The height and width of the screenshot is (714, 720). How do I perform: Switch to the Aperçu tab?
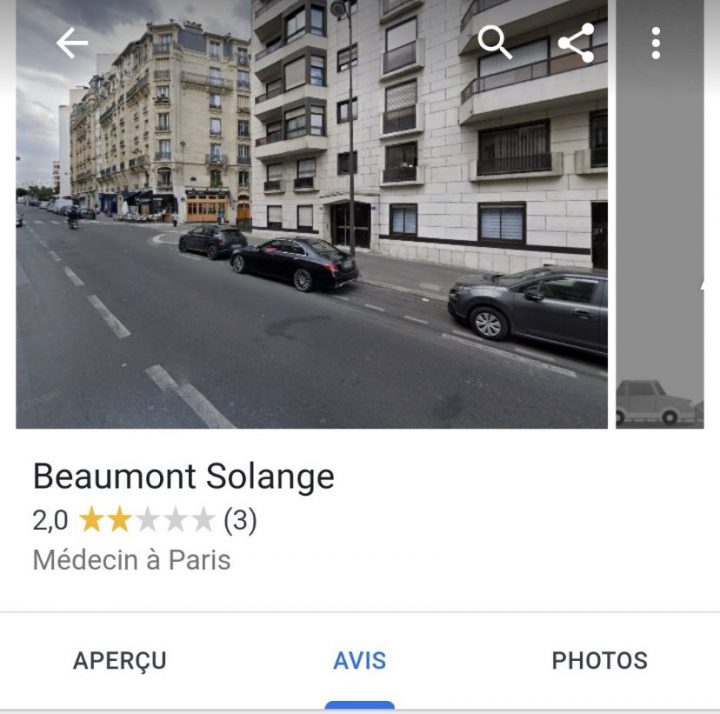click(x=120, y=661)
